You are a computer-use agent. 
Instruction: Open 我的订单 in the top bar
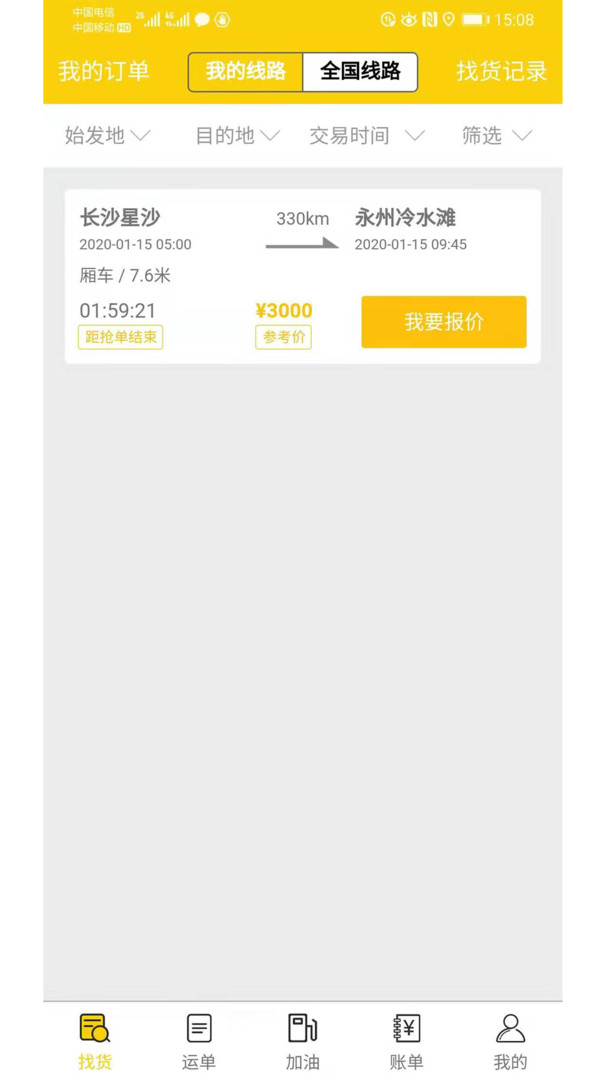[104, 72]
